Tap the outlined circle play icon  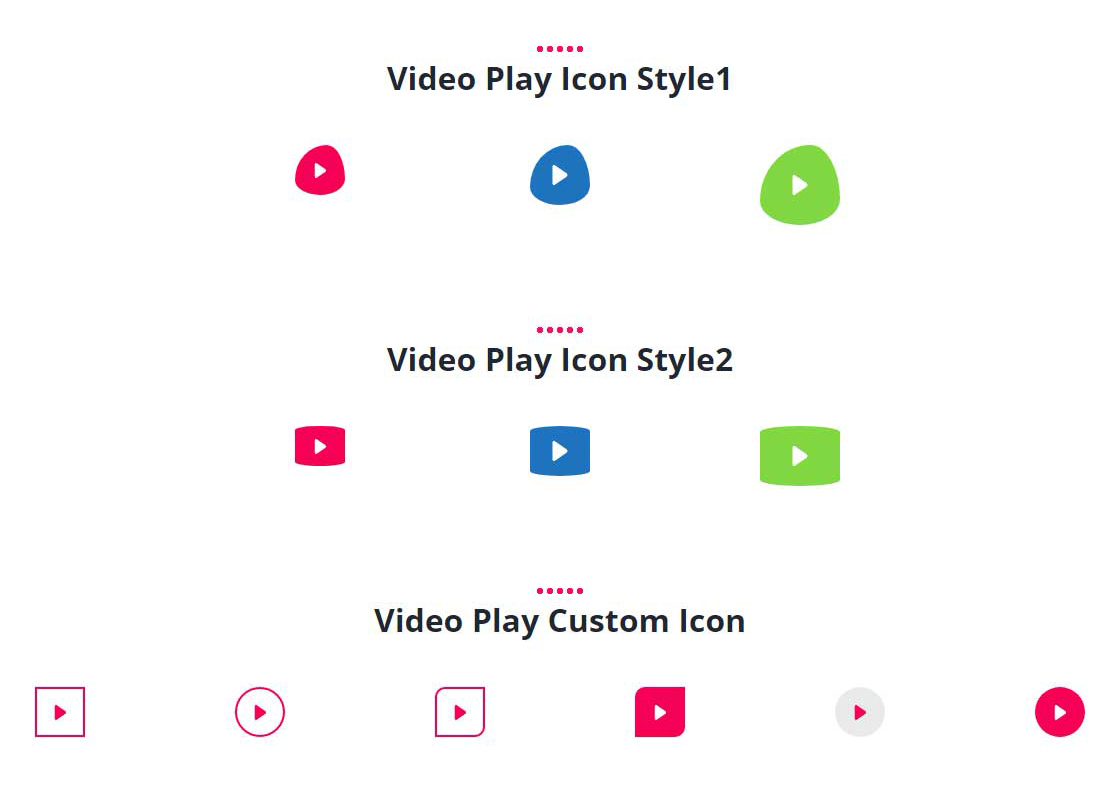(260, 712)
